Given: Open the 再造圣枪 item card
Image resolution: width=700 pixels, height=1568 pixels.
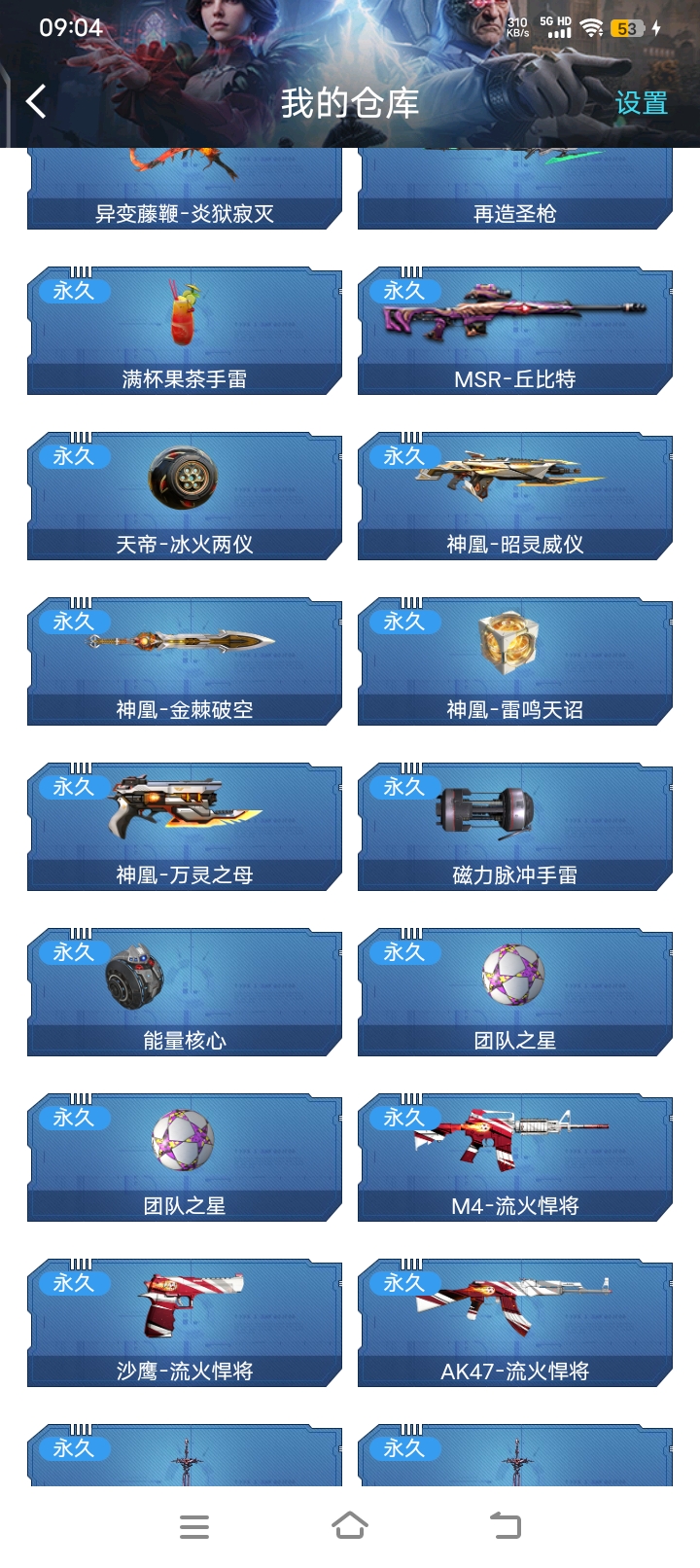Looking at the screenshot, I should (515, 189).
